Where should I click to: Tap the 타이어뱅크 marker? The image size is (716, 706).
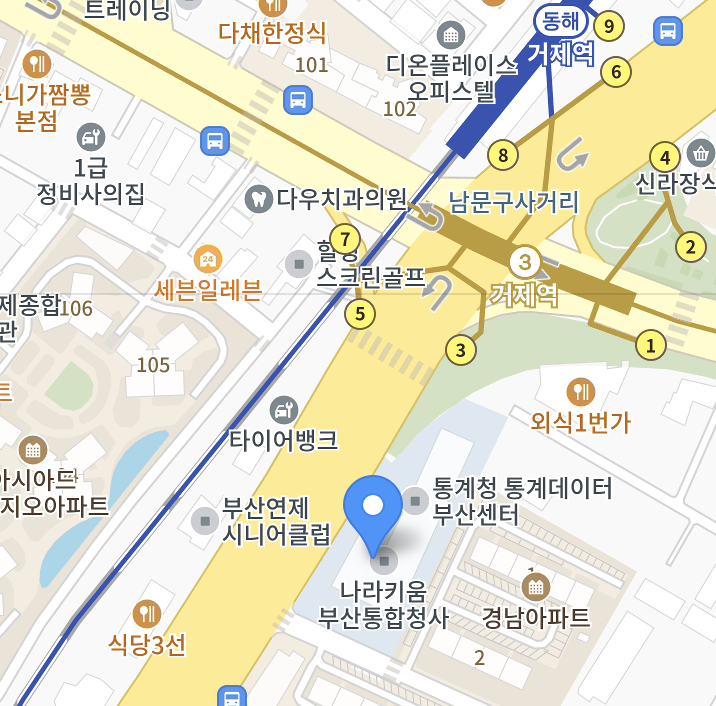tap(284, 409)
